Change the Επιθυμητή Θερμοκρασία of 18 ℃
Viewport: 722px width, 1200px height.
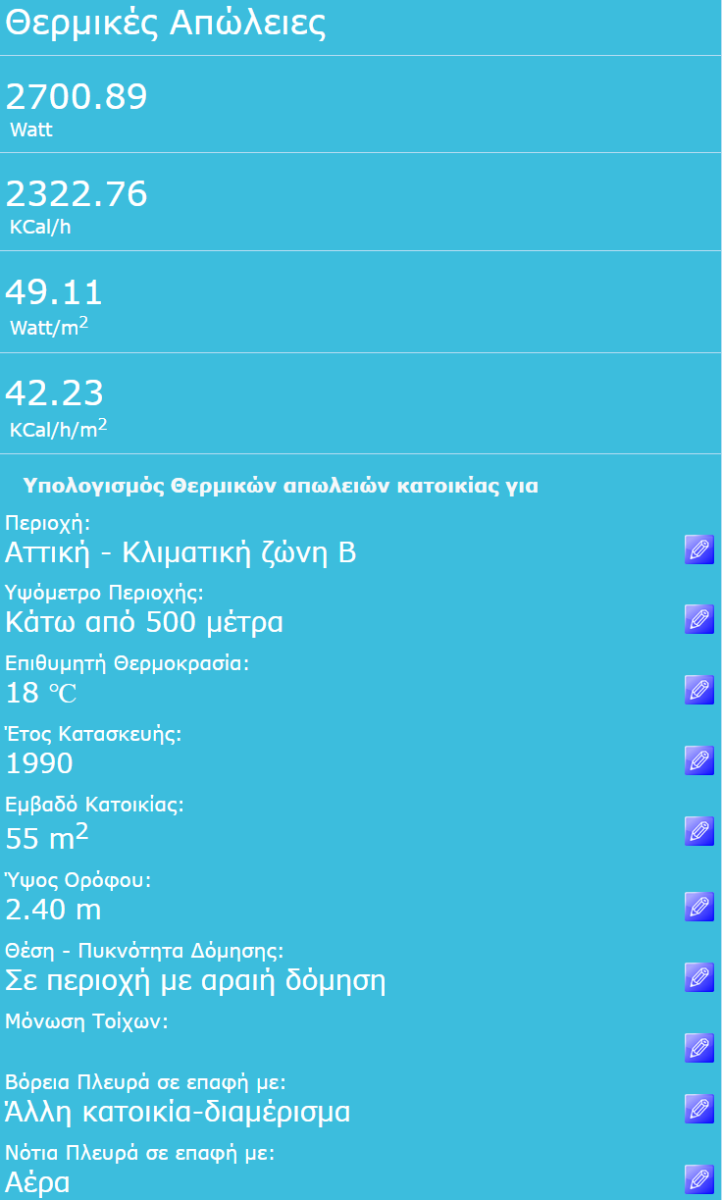tap(699, 690)
